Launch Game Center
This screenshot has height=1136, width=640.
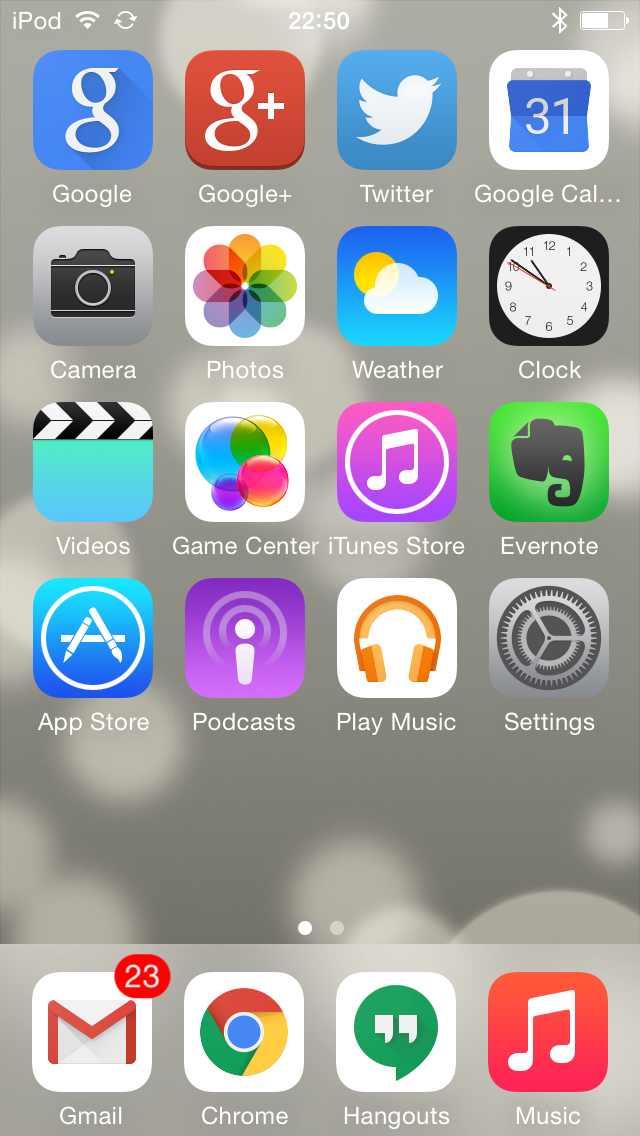coord(245,462)
